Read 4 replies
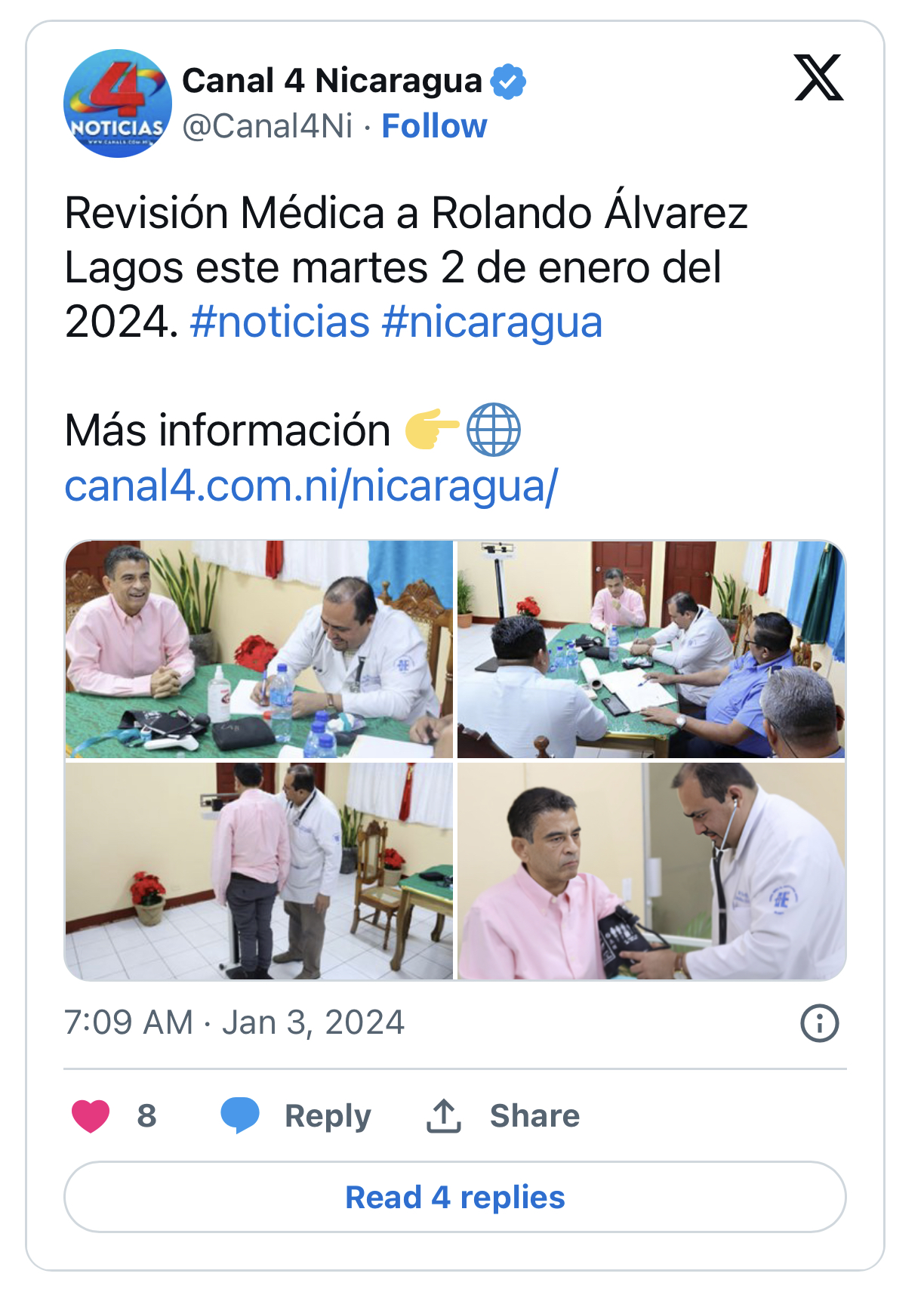The height and width of the screenshot is (1289, 924). tap(454, 1197)
